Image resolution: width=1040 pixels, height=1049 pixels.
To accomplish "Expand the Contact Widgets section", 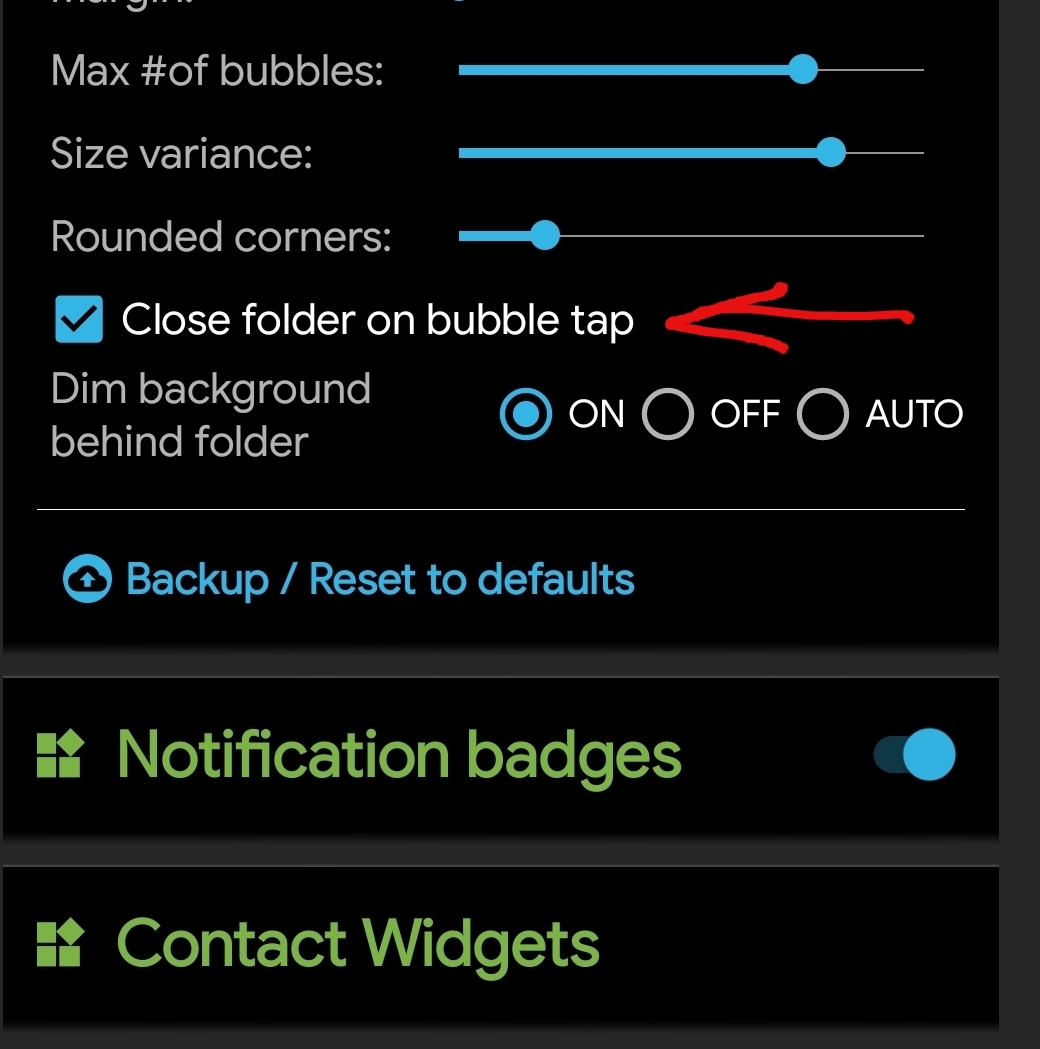I will pyautogui.click(x=357, y=944).
